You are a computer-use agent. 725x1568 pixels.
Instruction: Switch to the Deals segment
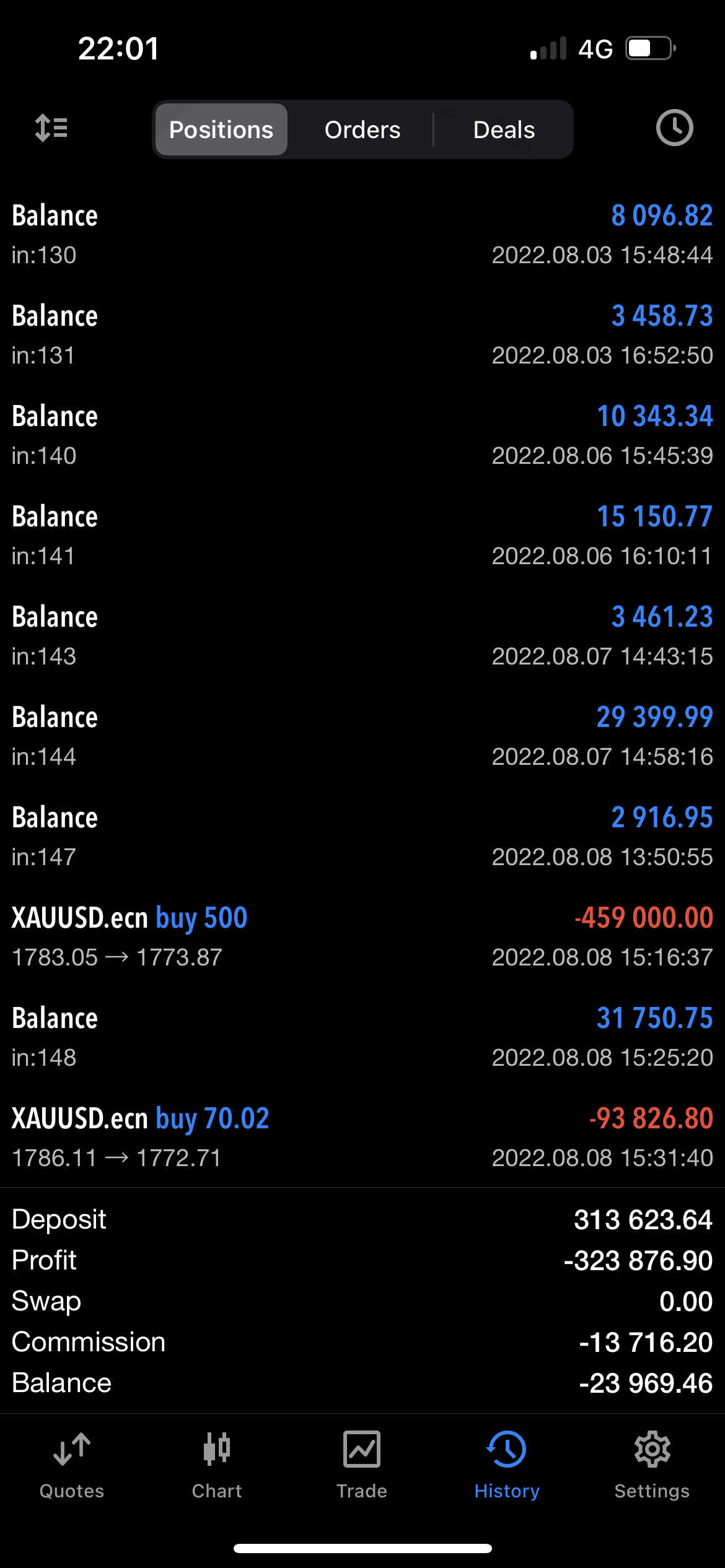tap(504, 130)
